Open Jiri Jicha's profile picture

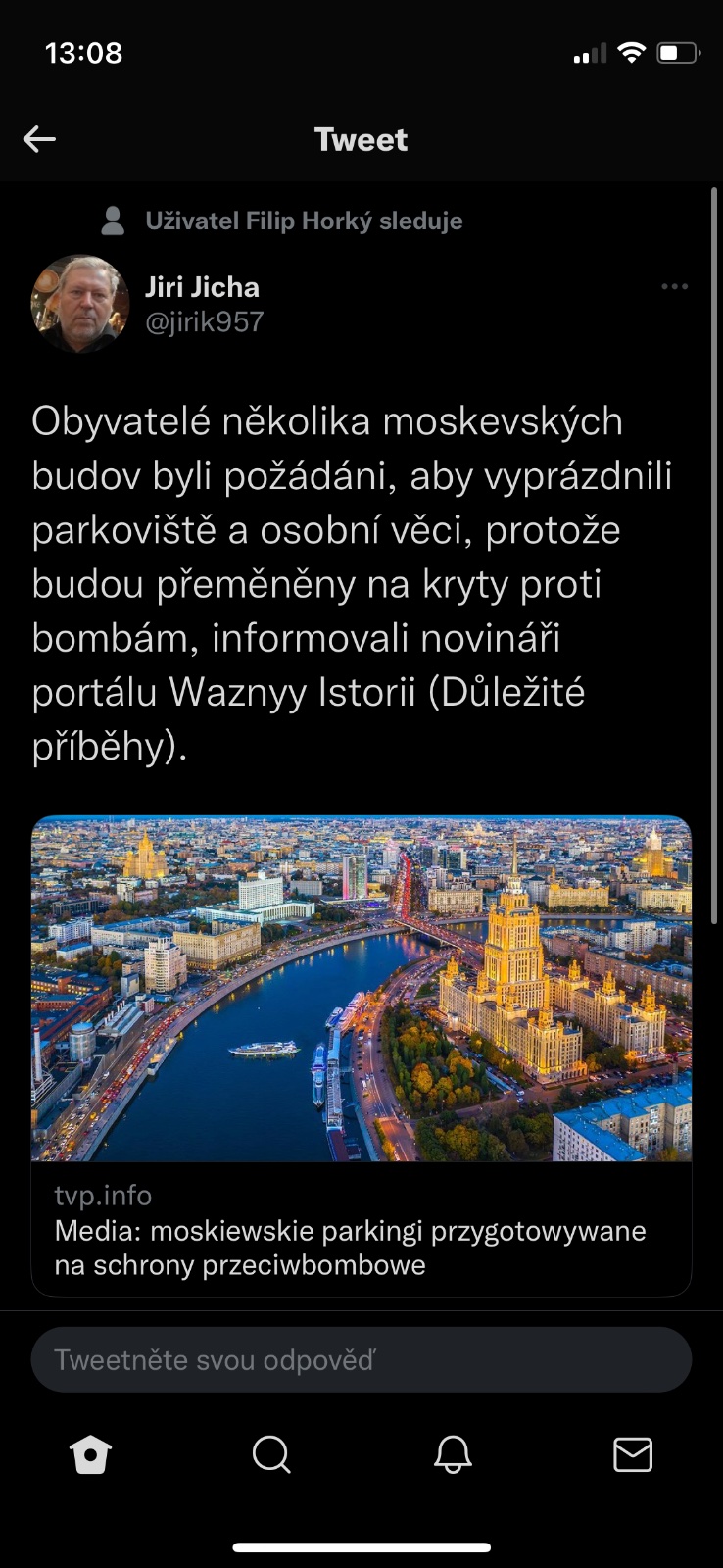coord(80,304)
